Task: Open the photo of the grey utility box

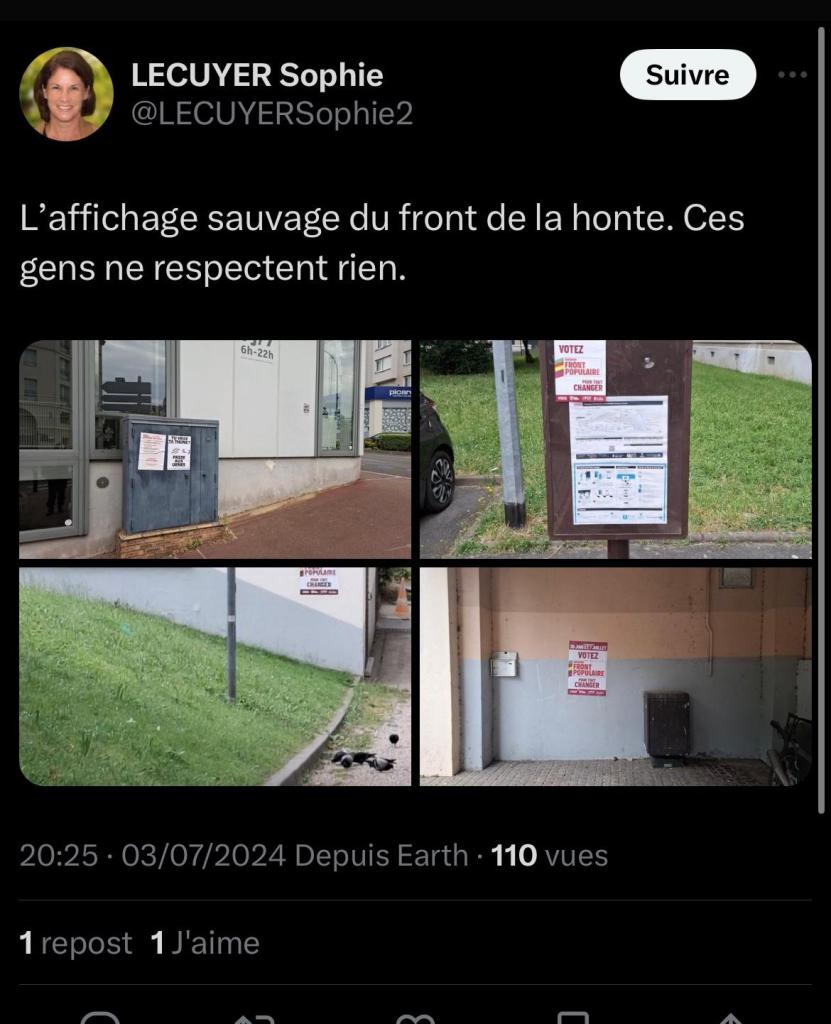Action: 215,449
